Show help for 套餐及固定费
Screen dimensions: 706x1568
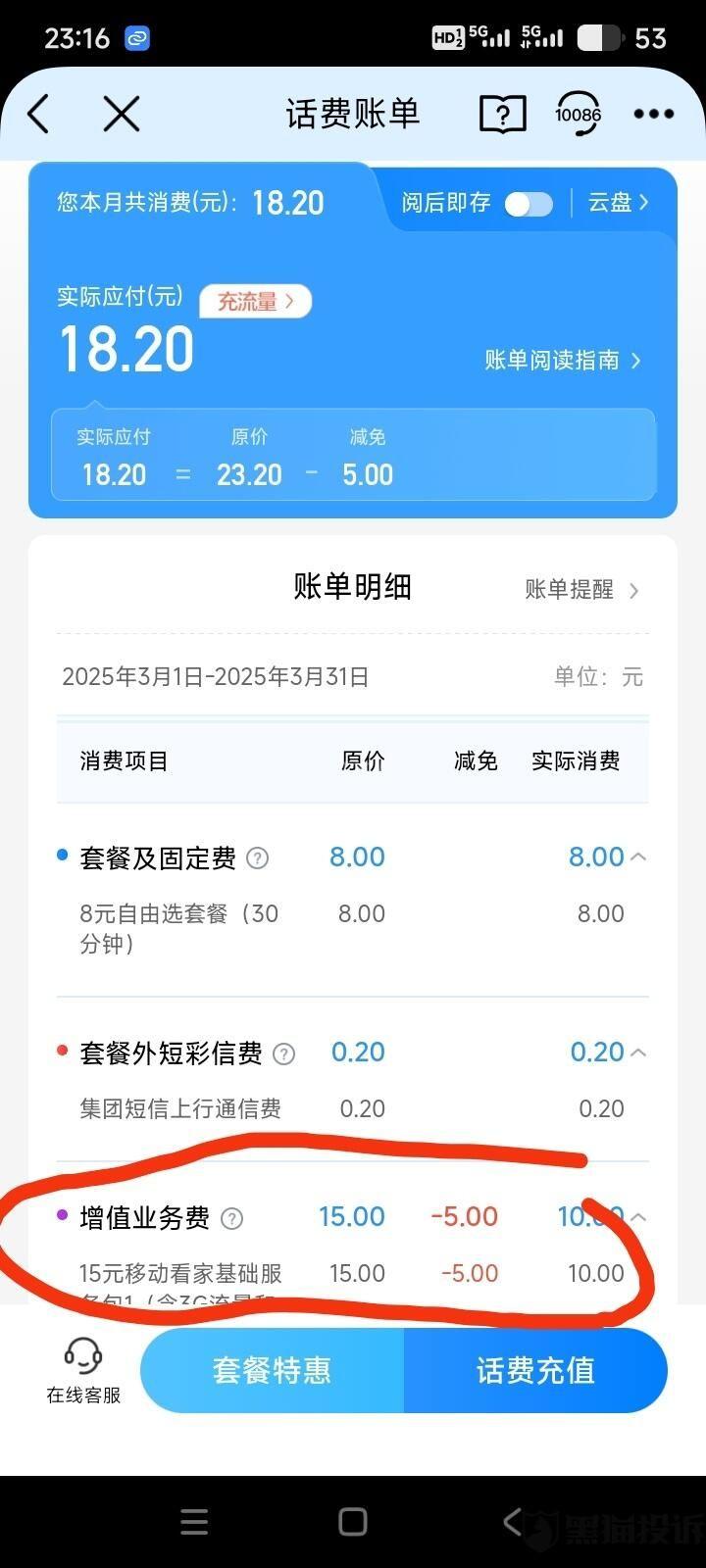pos(257,858)
